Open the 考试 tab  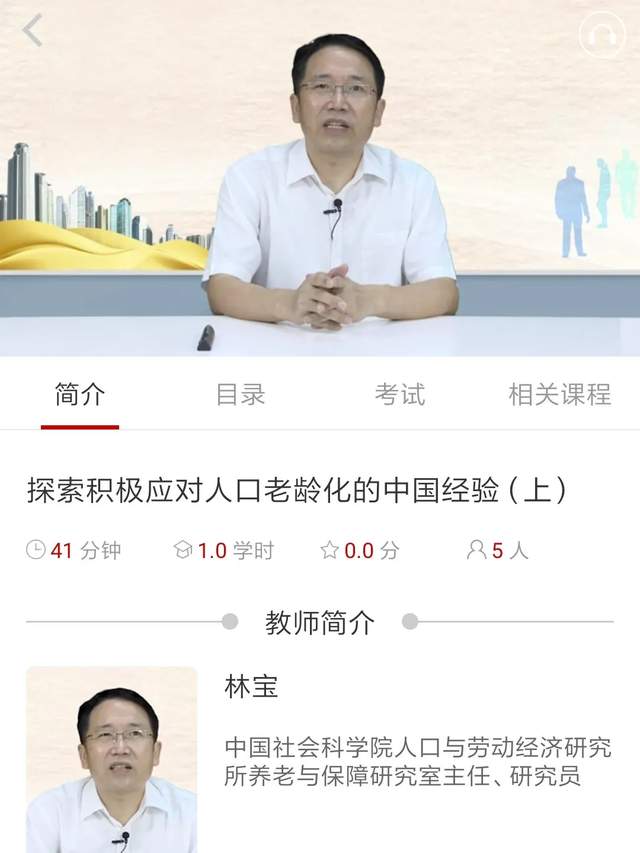tap(399, 394)
